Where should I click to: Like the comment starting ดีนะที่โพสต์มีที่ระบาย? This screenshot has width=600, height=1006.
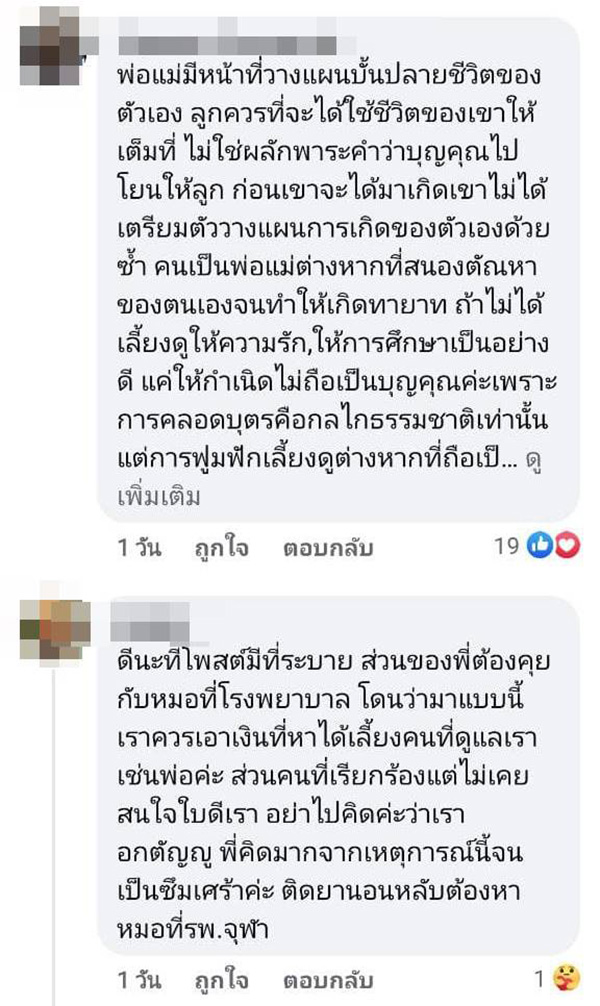coord(220,975)
